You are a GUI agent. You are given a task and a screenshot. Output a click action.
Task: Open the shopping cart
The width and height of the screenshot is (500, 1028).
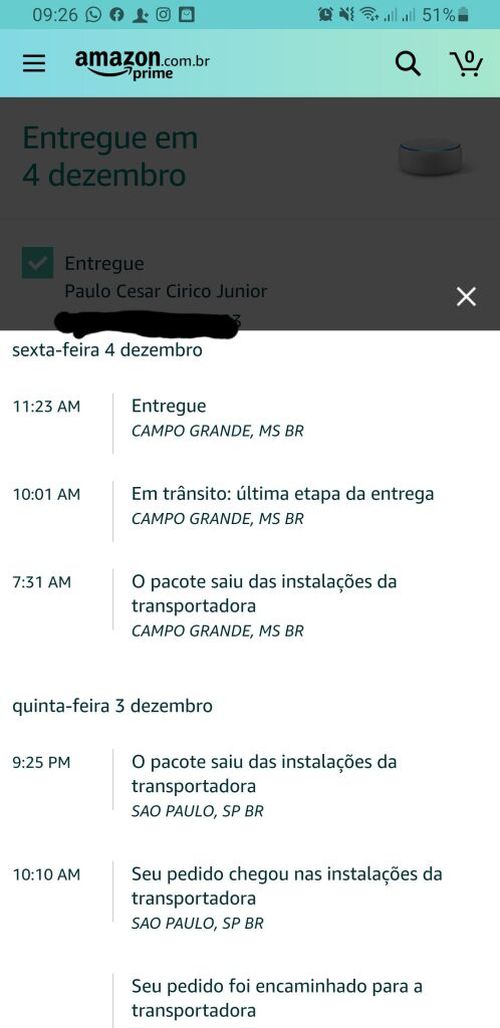pos(466,64)
